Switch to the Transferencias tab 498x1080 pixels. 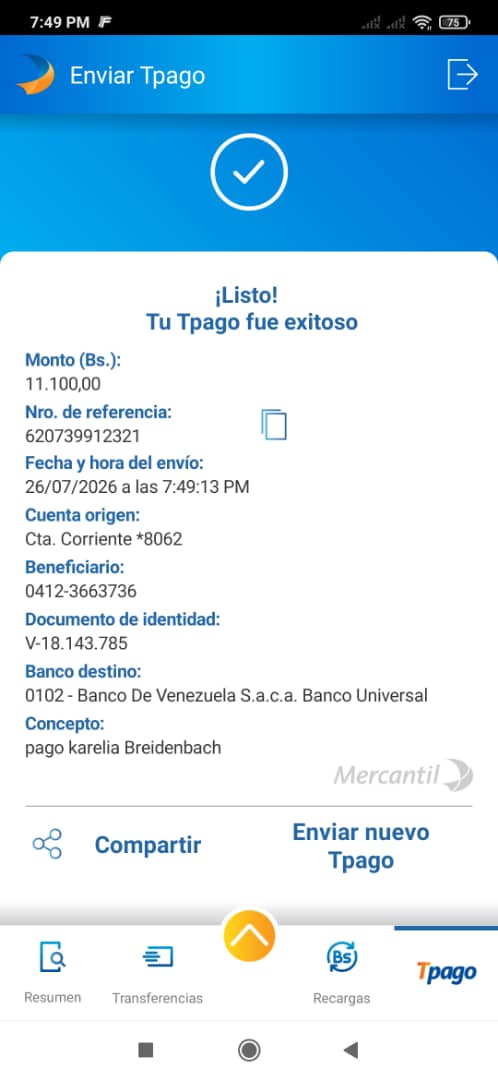[158, 972]
